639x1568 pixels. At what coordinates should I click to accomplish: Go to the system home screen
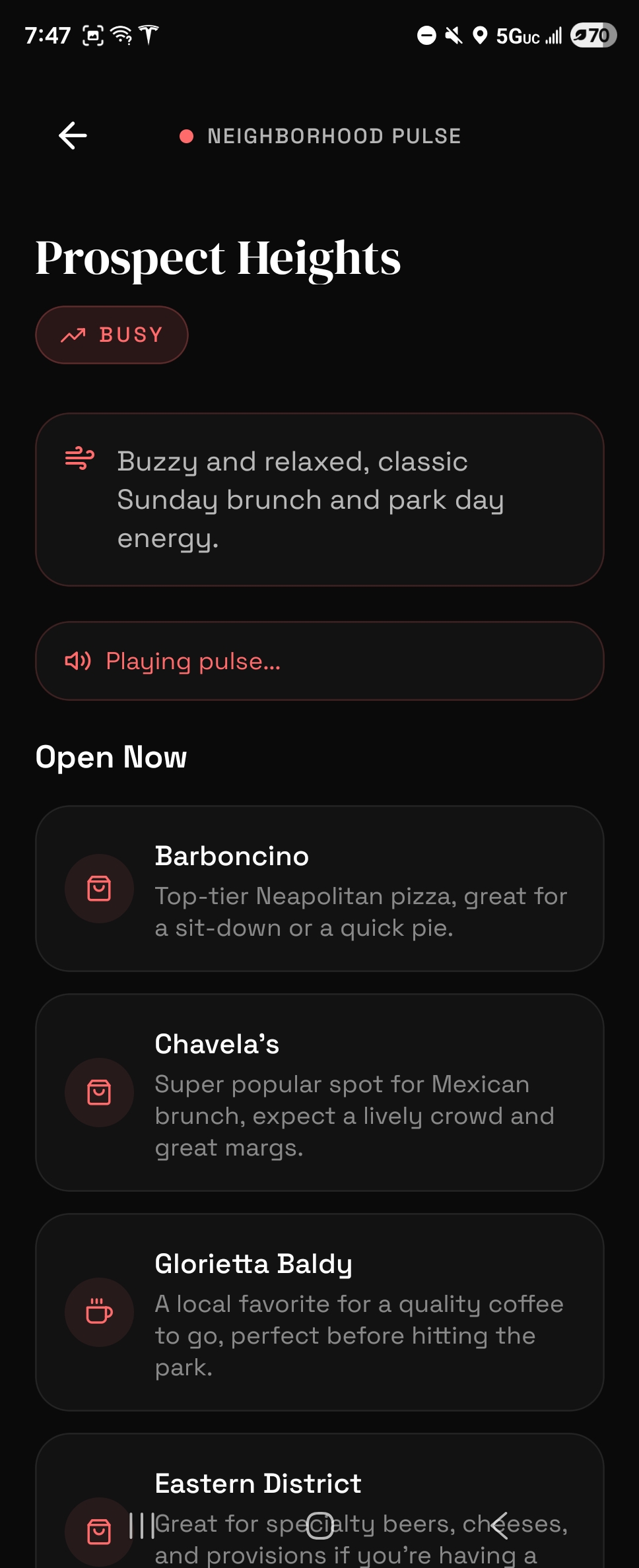[x=320, y=1526]
